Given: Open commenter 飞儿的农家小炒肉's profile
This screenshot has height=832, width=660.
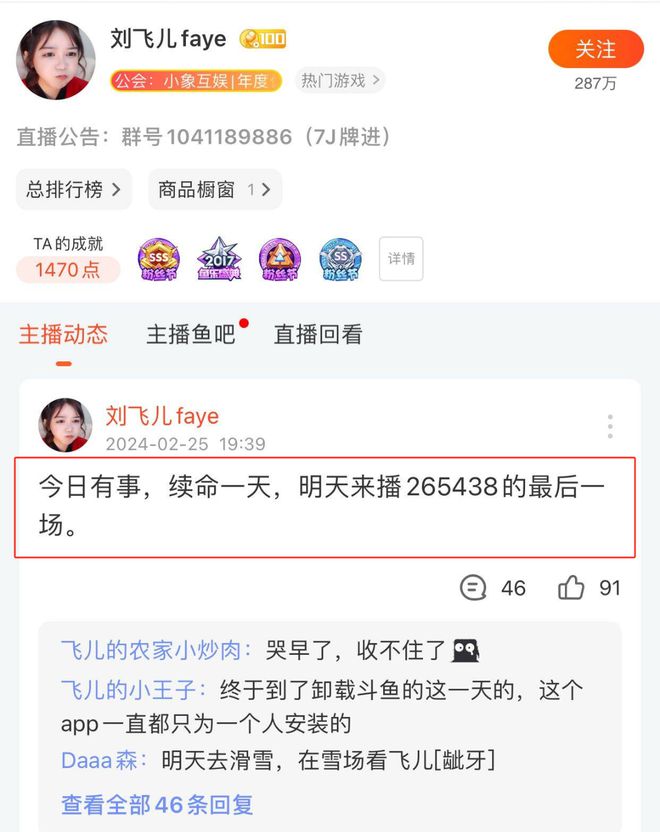Looking at the screenshot, I should coord(158,651).
